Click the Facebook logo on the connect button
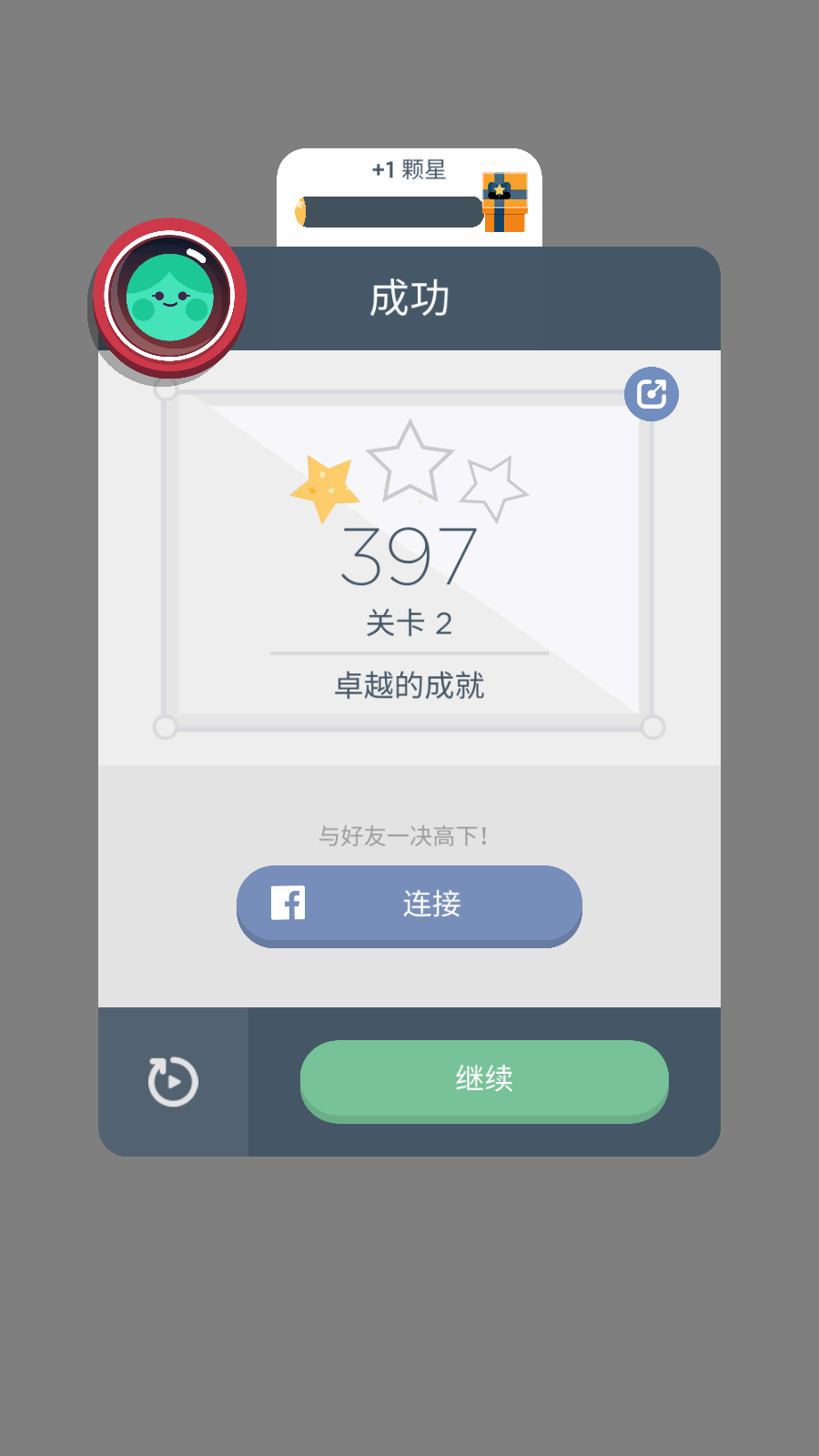 pos(287,904)
